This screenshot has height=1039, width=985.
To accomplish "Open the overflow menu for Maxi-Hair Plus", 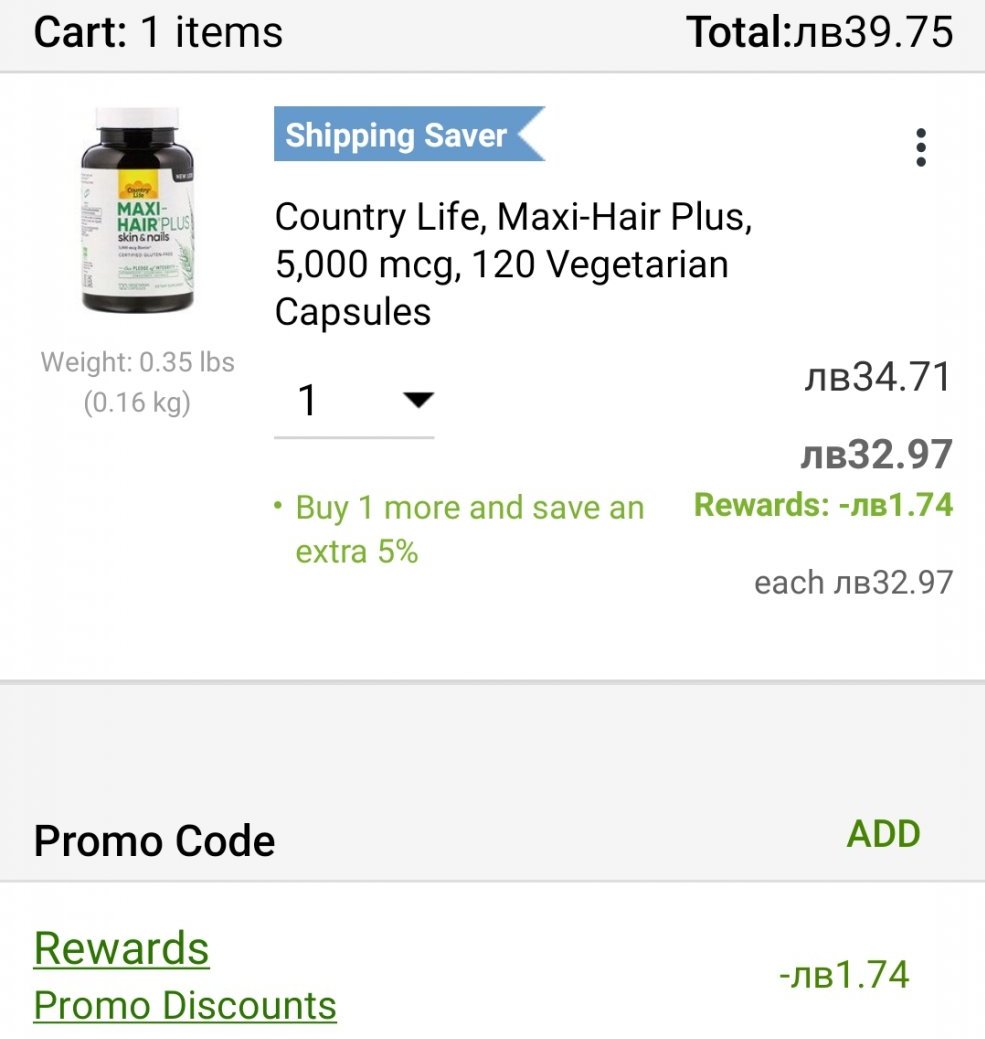I will pos(920,148).
